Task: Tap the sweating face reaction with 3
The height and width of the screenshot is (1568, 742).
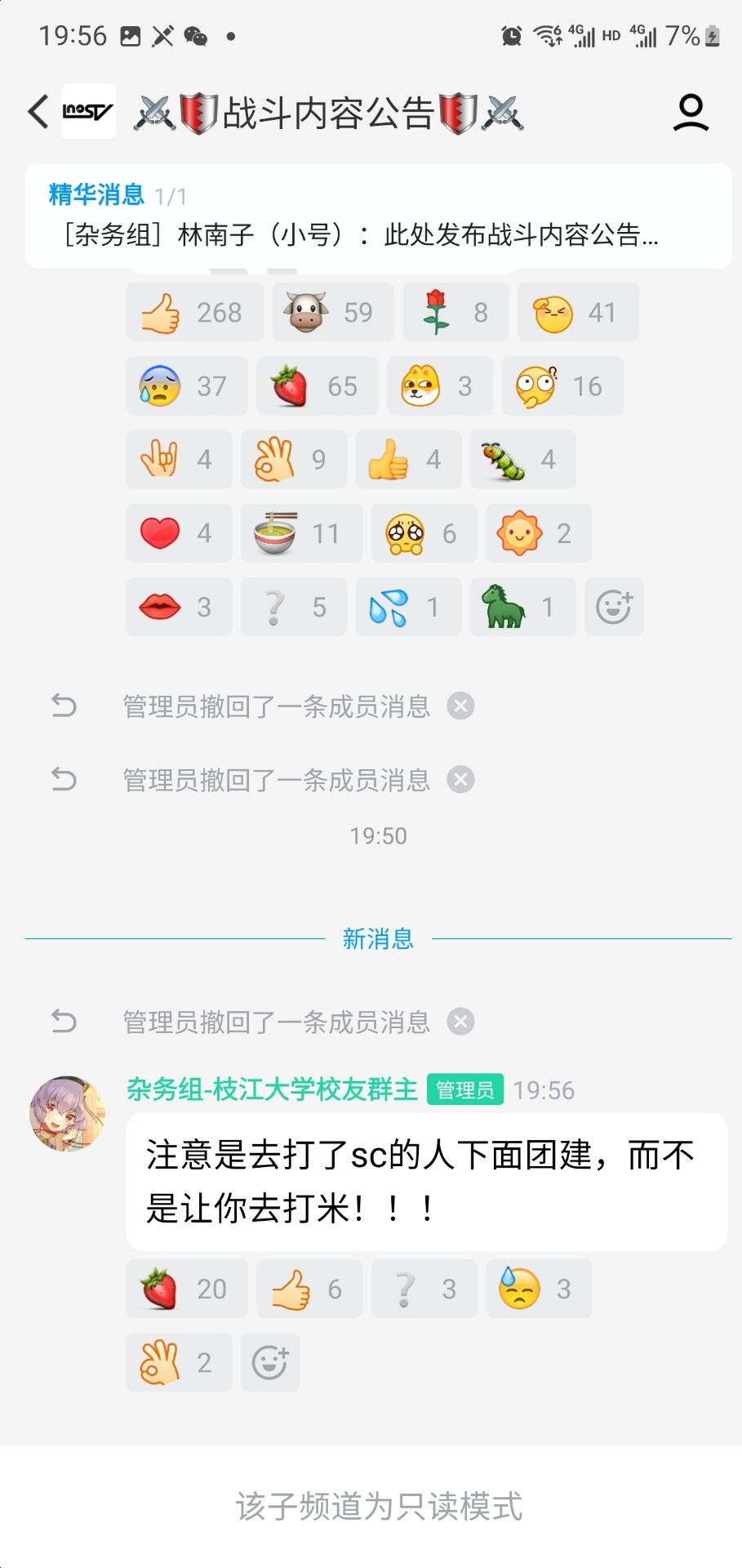Action: pyautogui.click(x=538, y=1289)
